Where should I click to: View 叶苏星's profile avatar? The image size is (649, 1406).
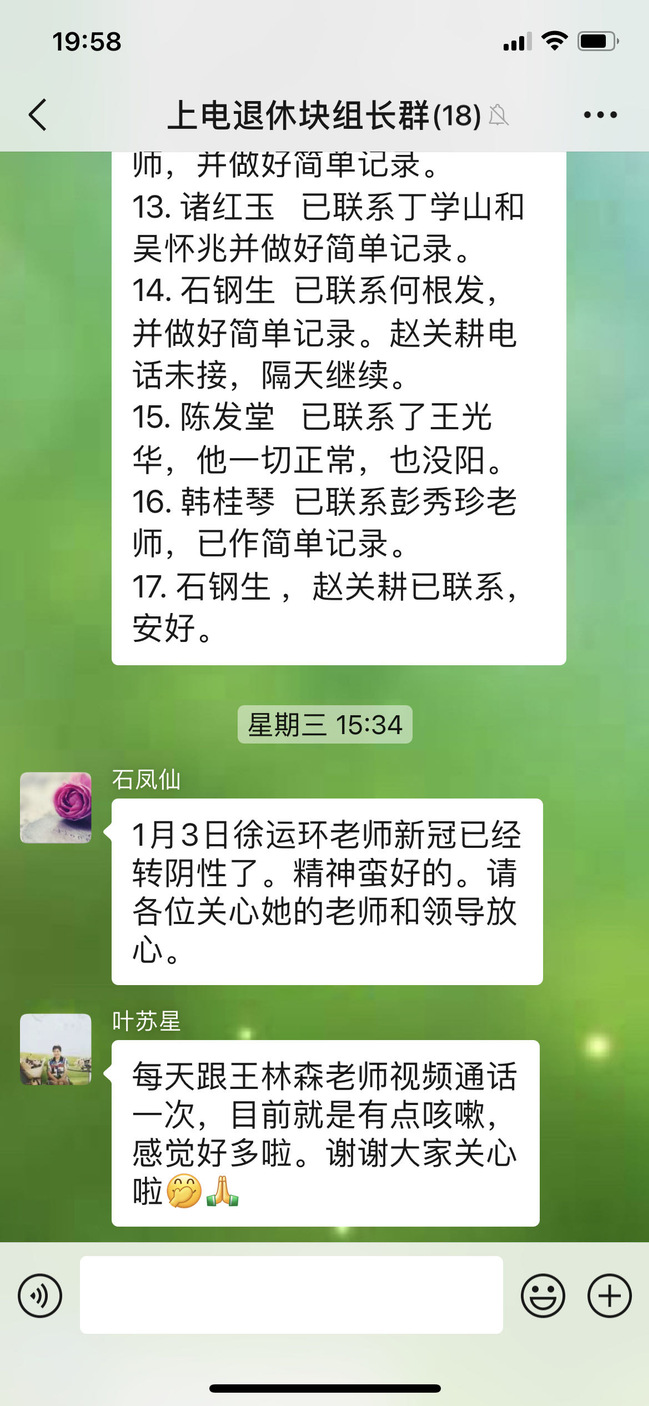coord(56,1049)
